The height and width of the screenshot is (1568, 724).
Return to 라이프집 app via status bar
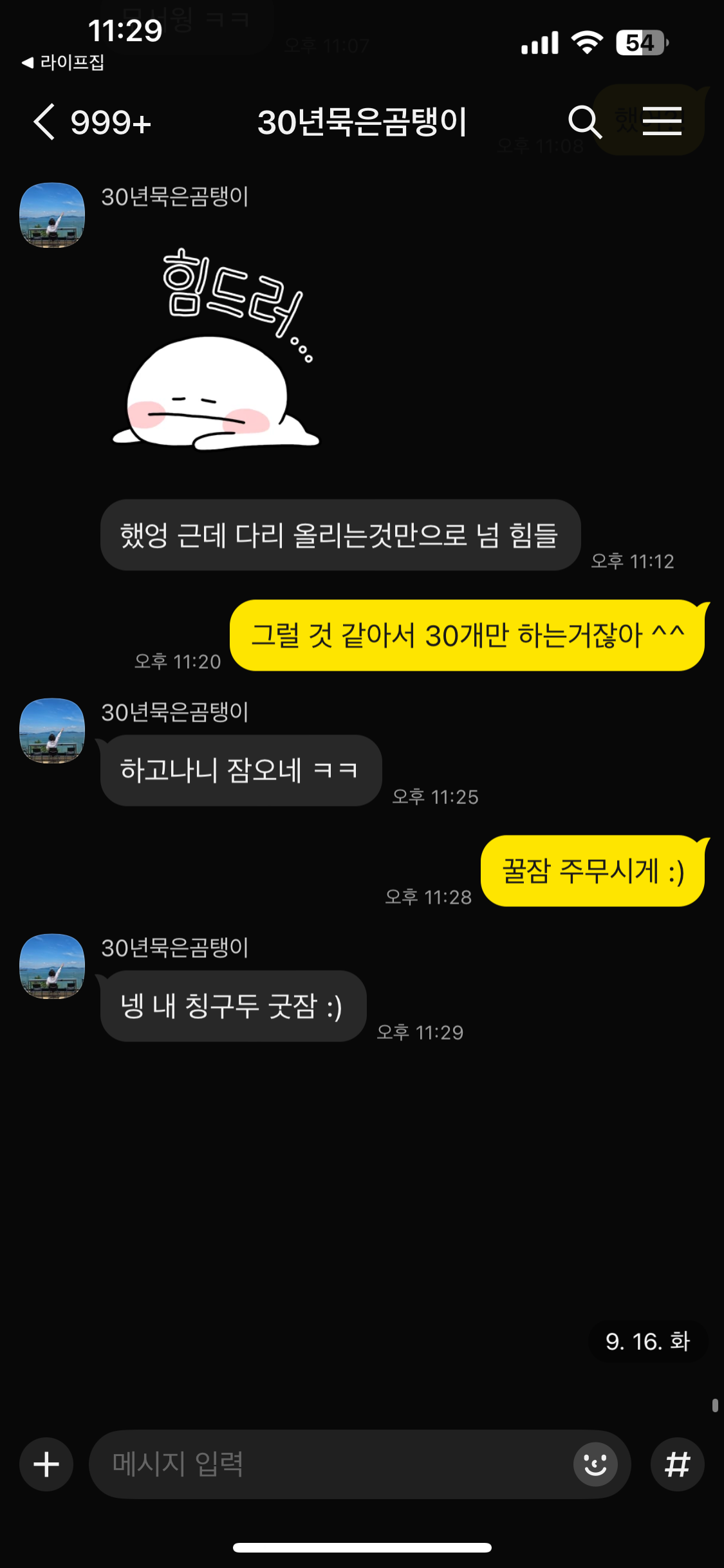(62, 62)
